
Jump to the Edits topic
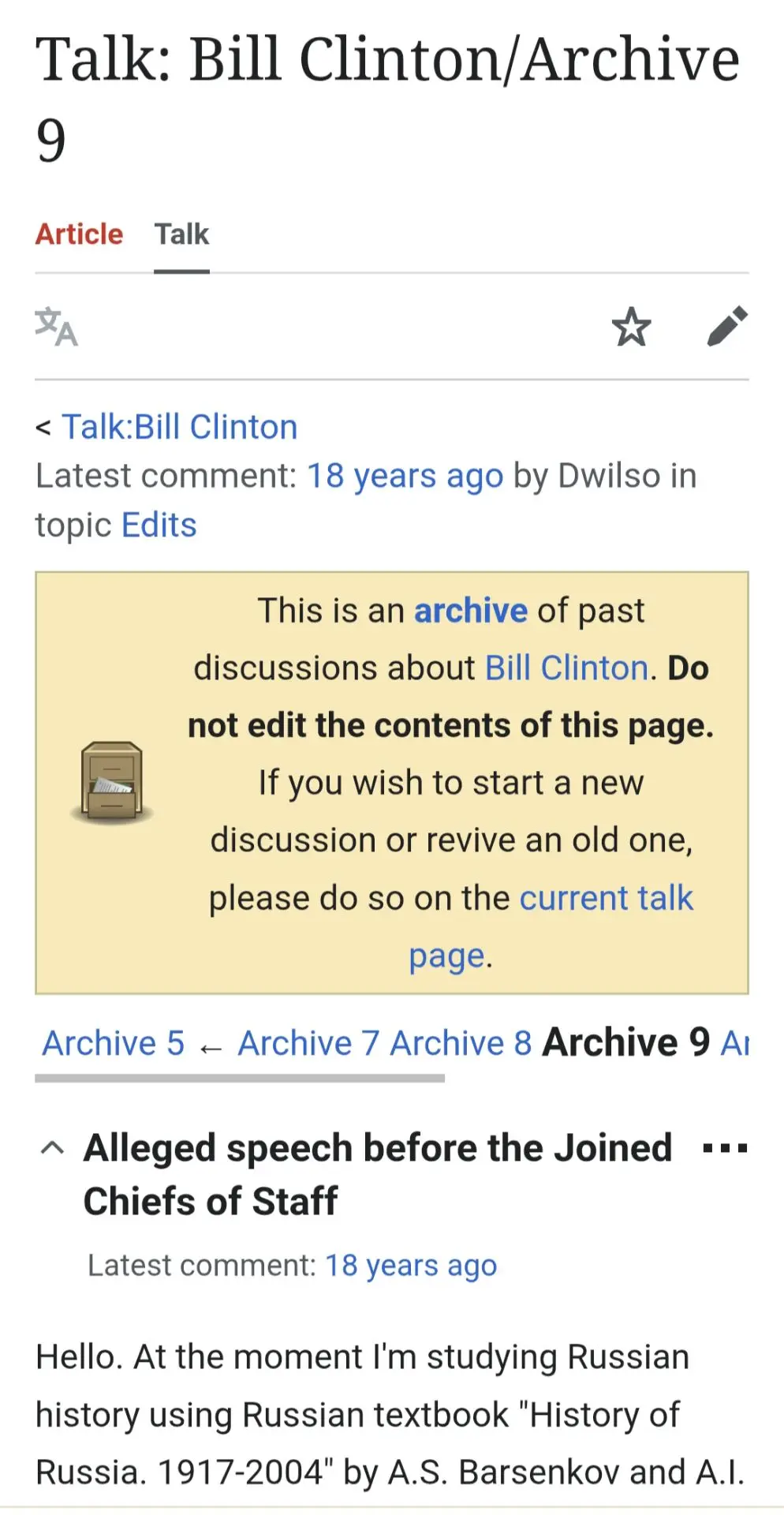159,525
